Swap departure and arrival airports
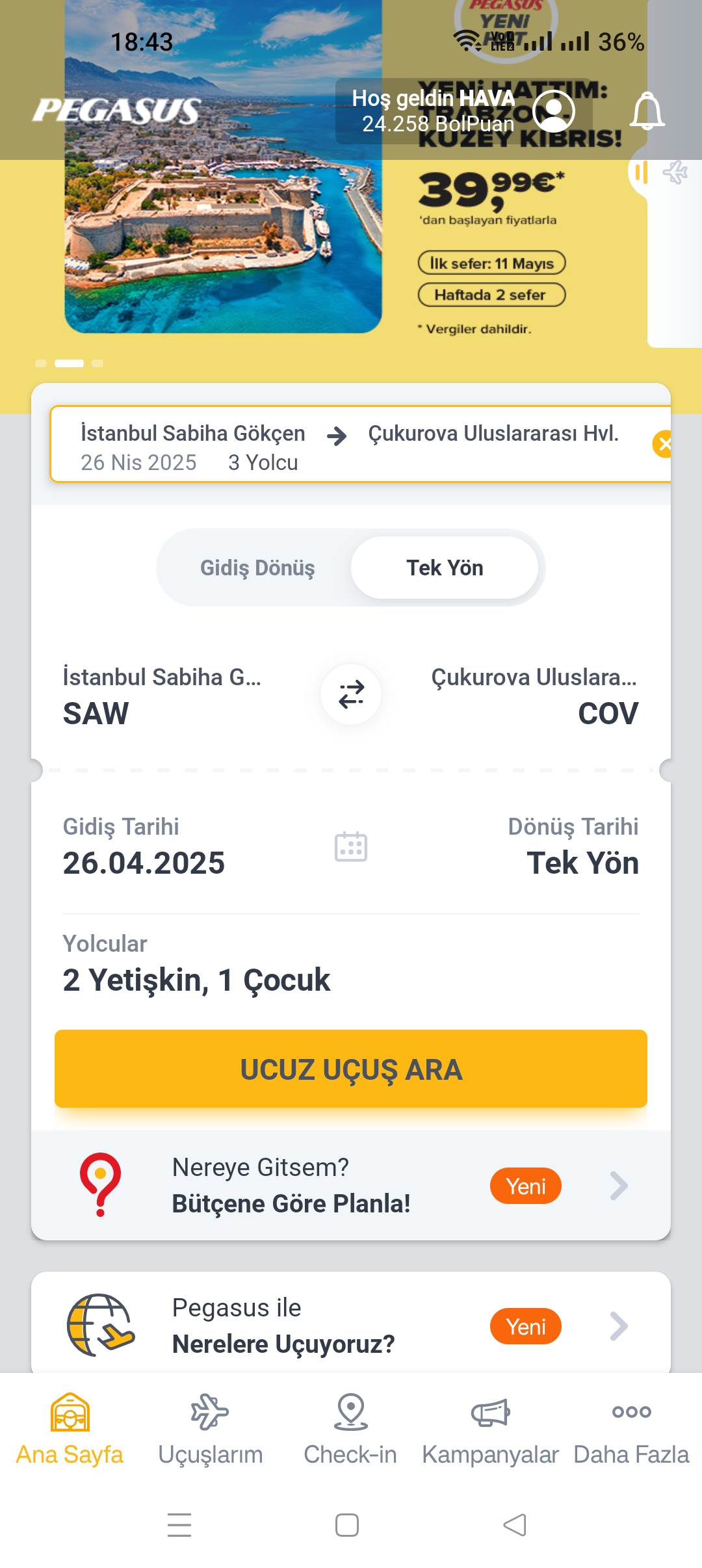This screenshot has height=1568, width=702. pyautogui.click(x=351, y=694)
